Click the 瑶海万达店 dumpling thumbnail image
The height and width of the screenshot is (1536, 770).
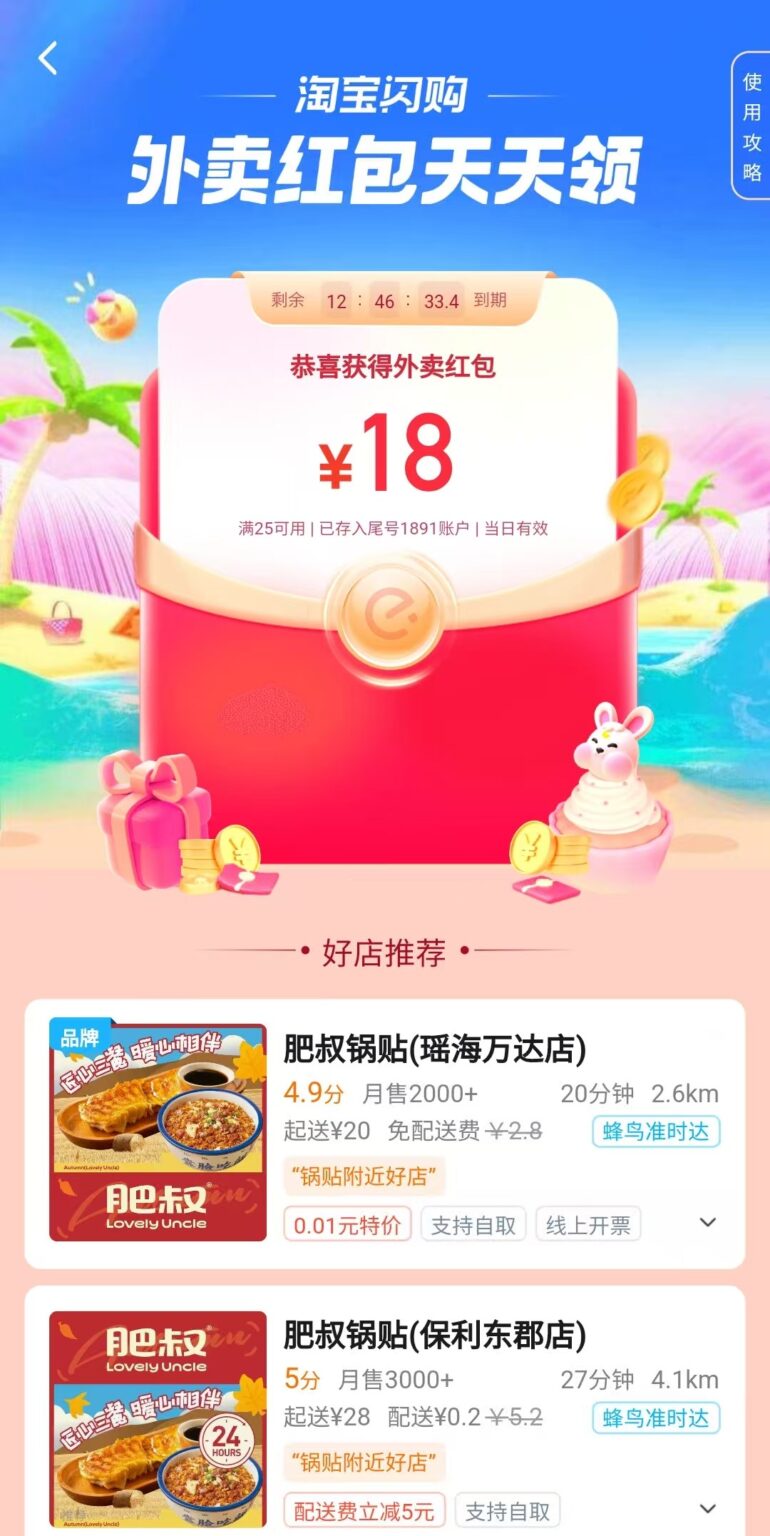click(x=155, y=1130)
